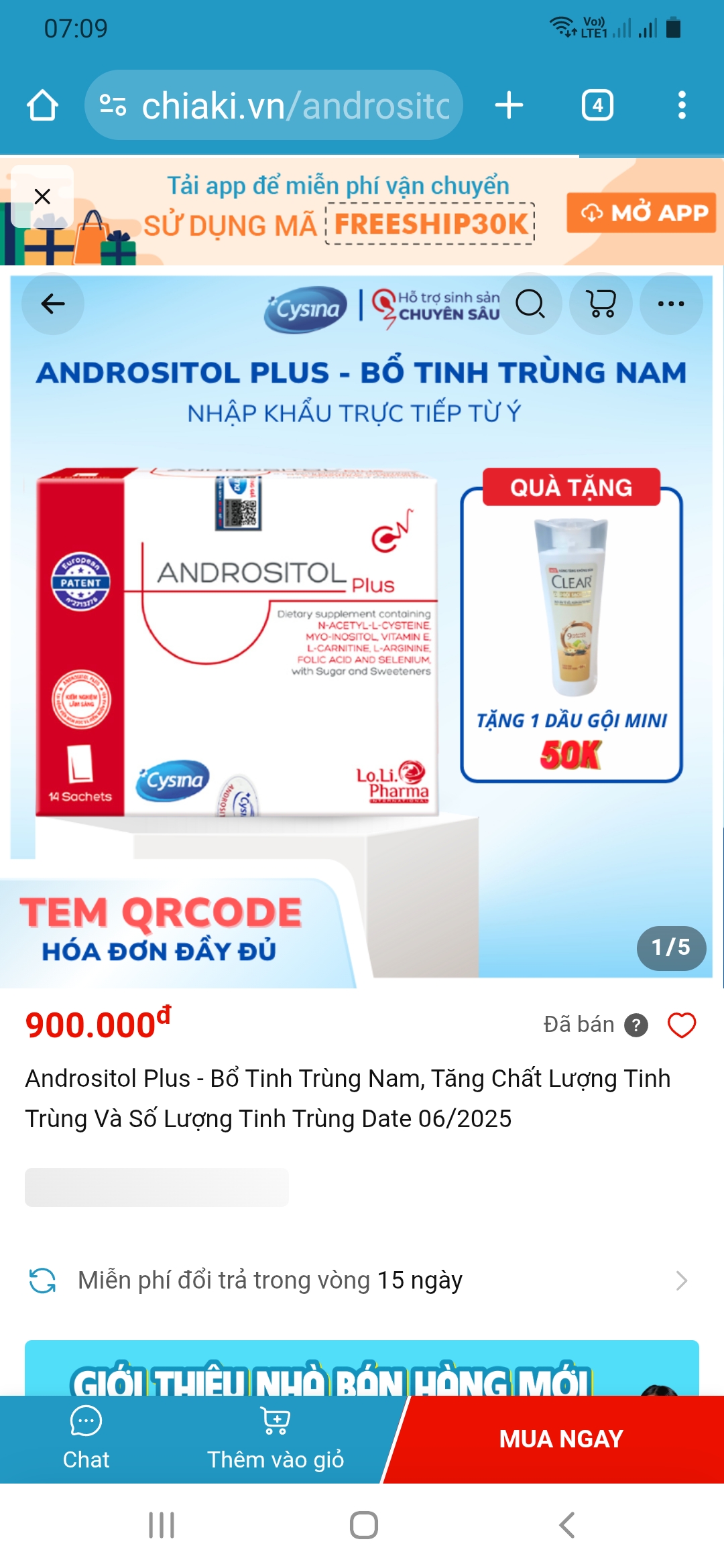The height and width of the screenshot is (1568, 724).
Task: Tap the MỞ APP button
Action: 642,212
